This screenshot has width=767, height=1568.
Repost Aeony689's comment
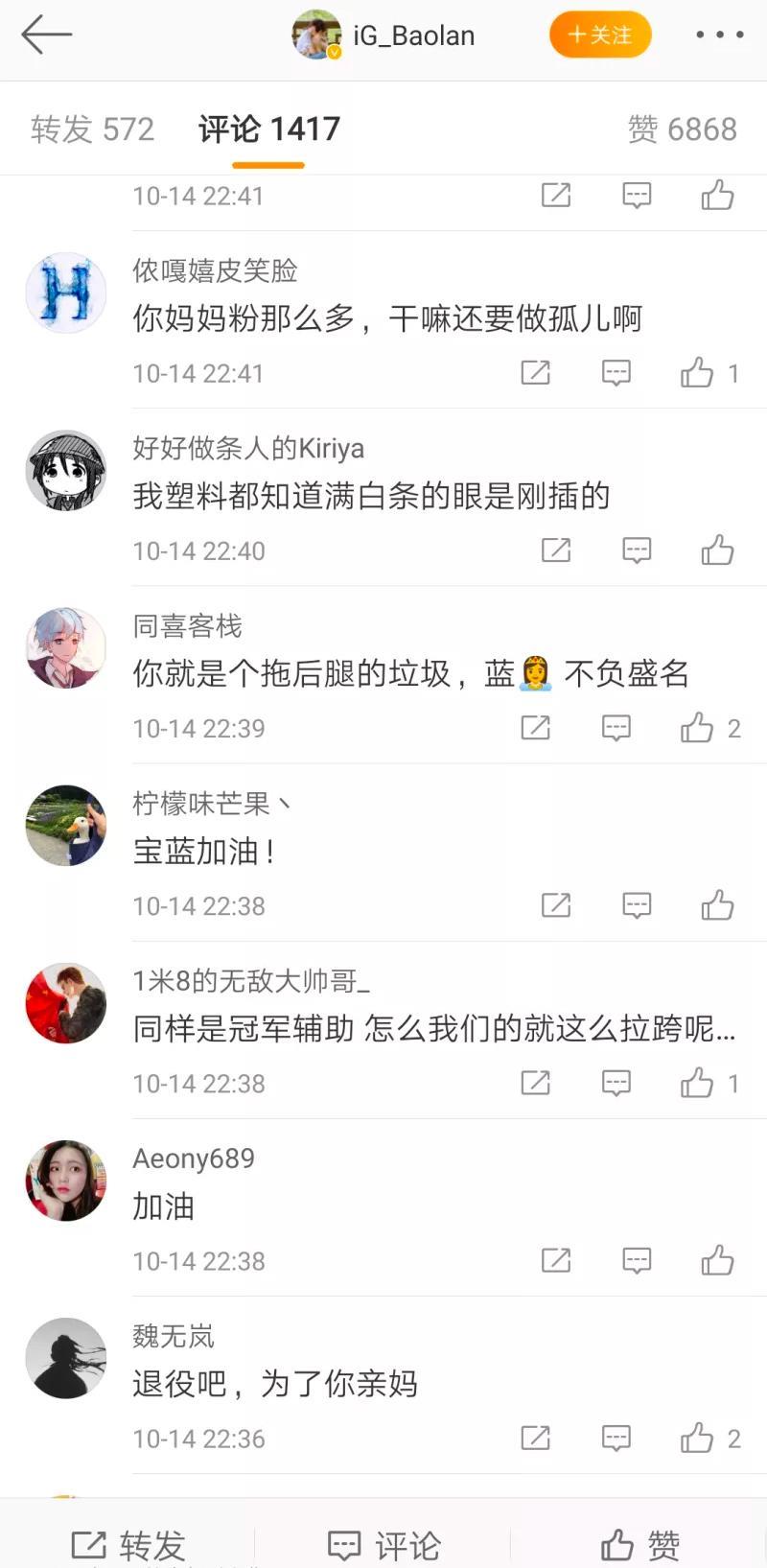coord(556,1260)
